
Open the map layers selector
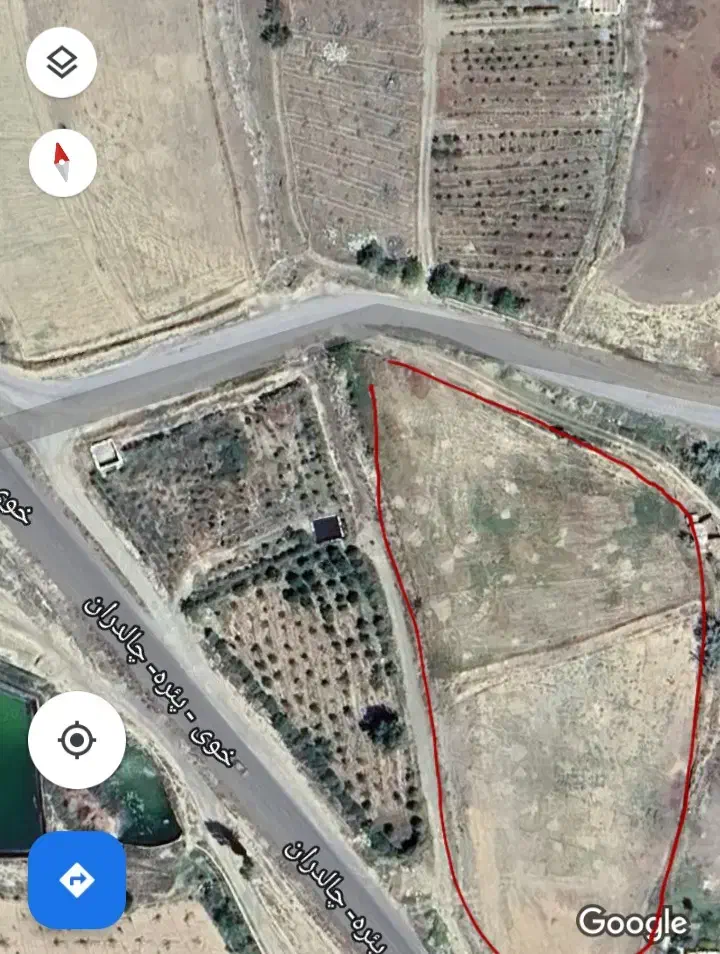63,63
